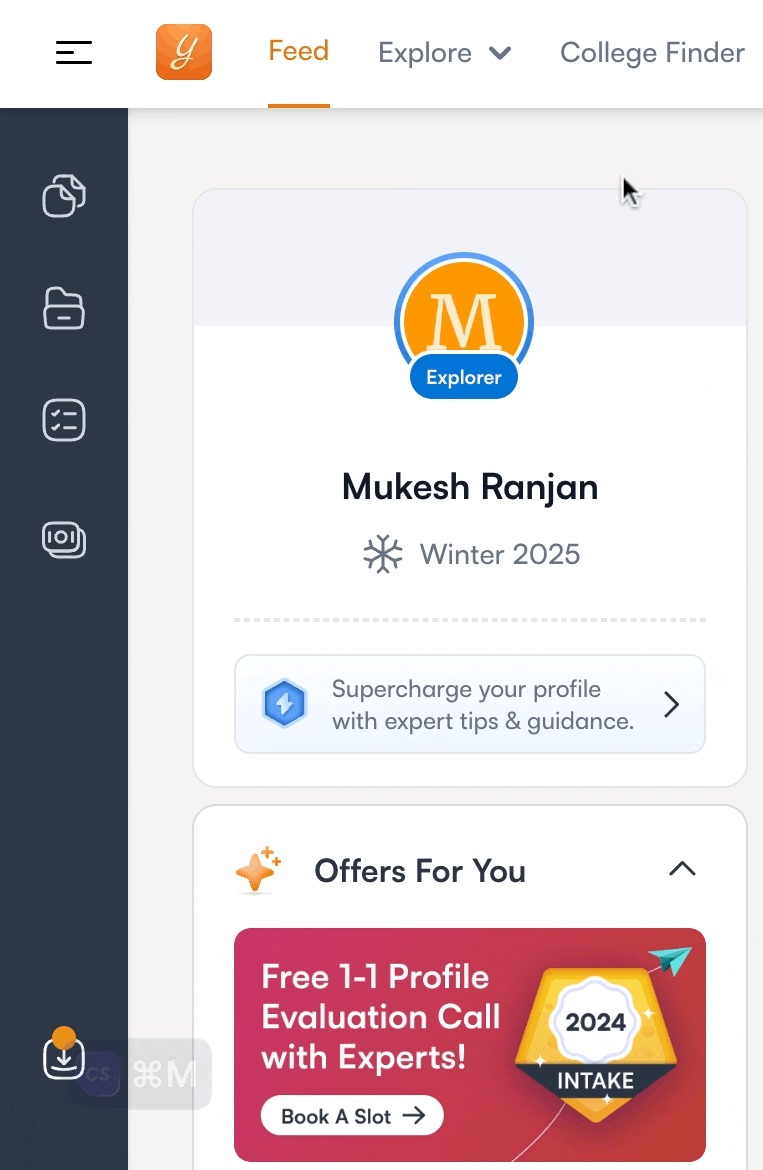Click the Book A Slot button
Viewport: 763px width, 1170px height.
click(351, 1115)
